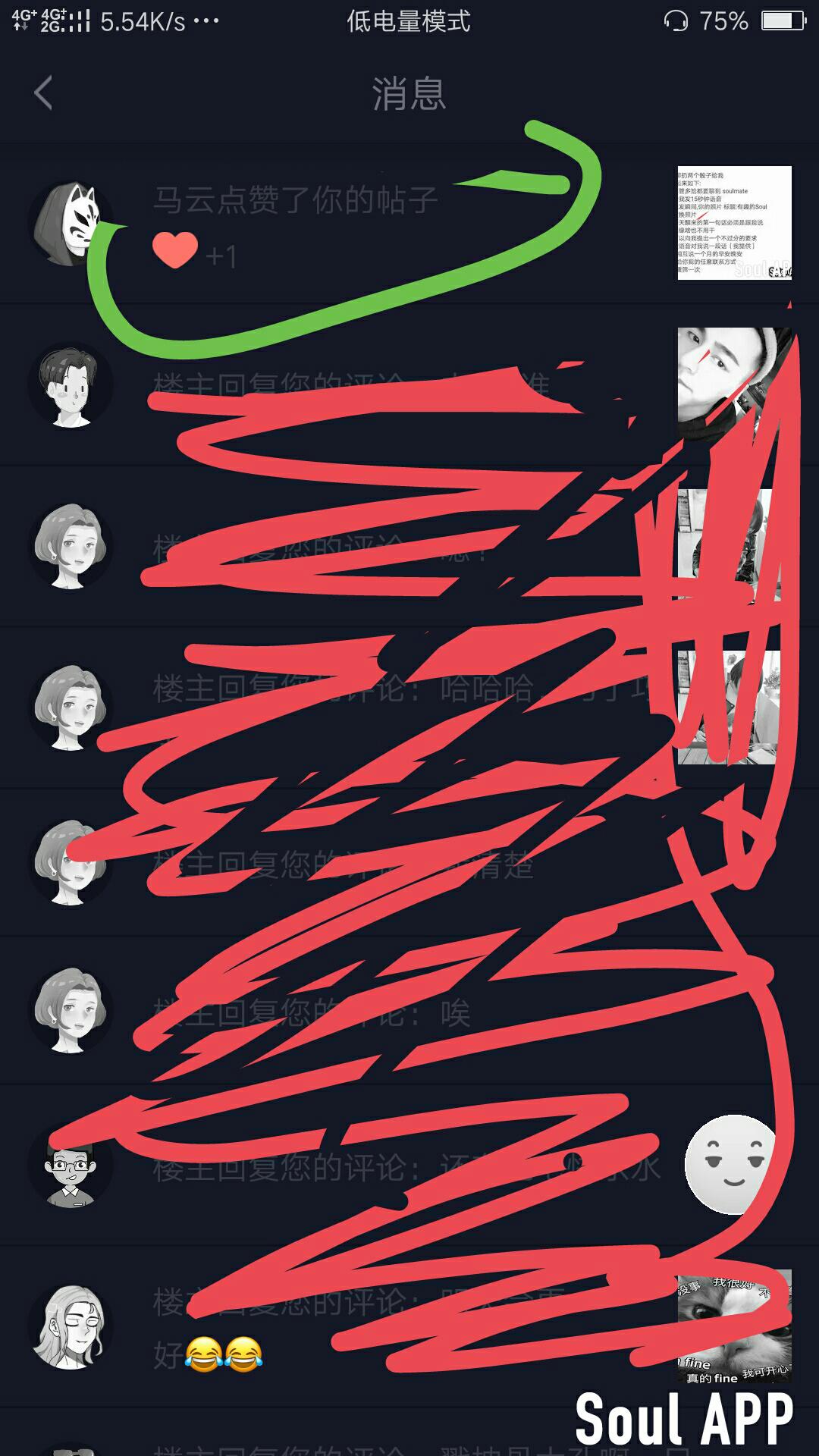Open the reply notification saying 唉
The width and height of the screenshot is (819, 1456).
click(409, 1011)
